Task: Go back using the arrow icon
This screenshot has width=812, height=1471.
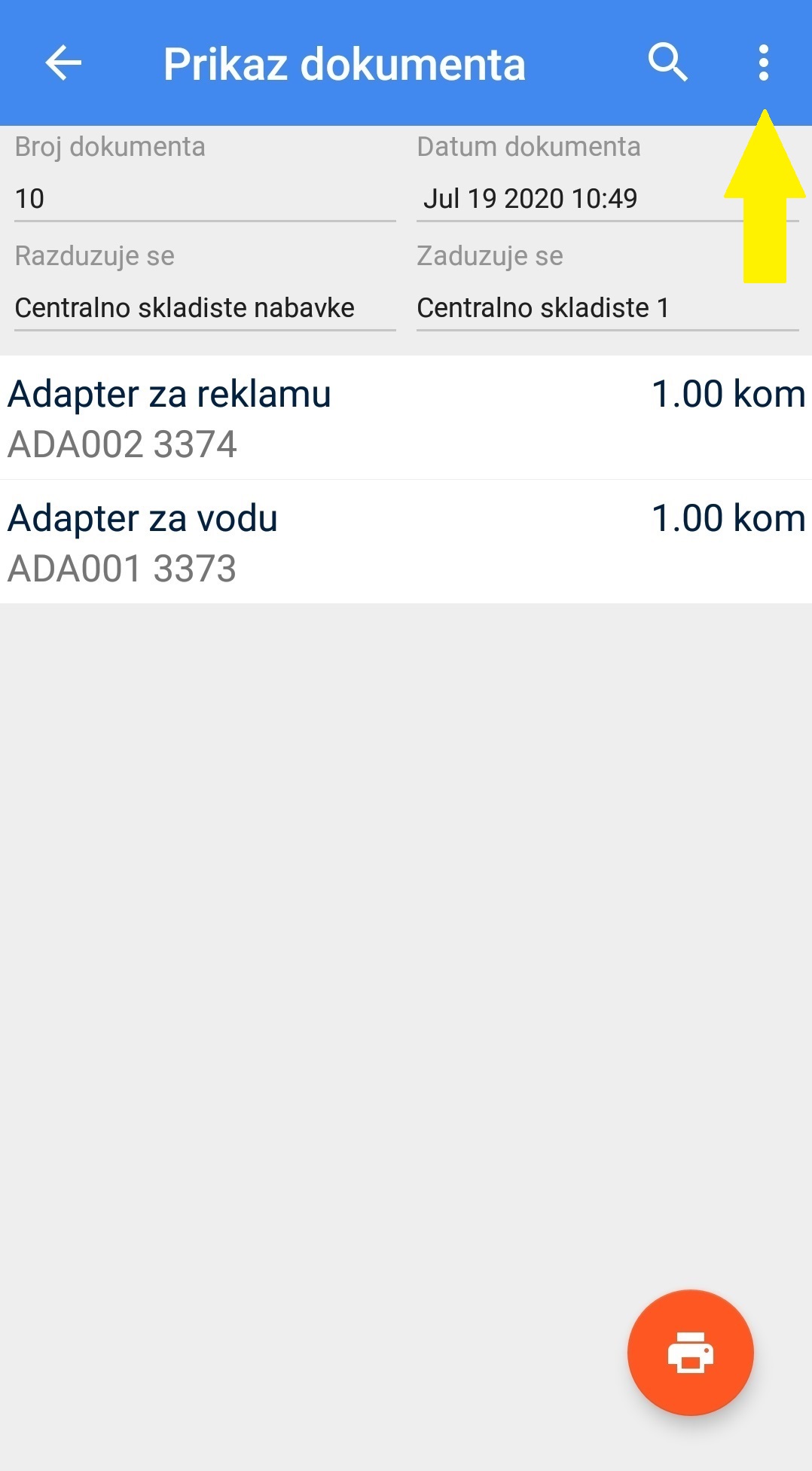Action: click(x=63, y=63)
